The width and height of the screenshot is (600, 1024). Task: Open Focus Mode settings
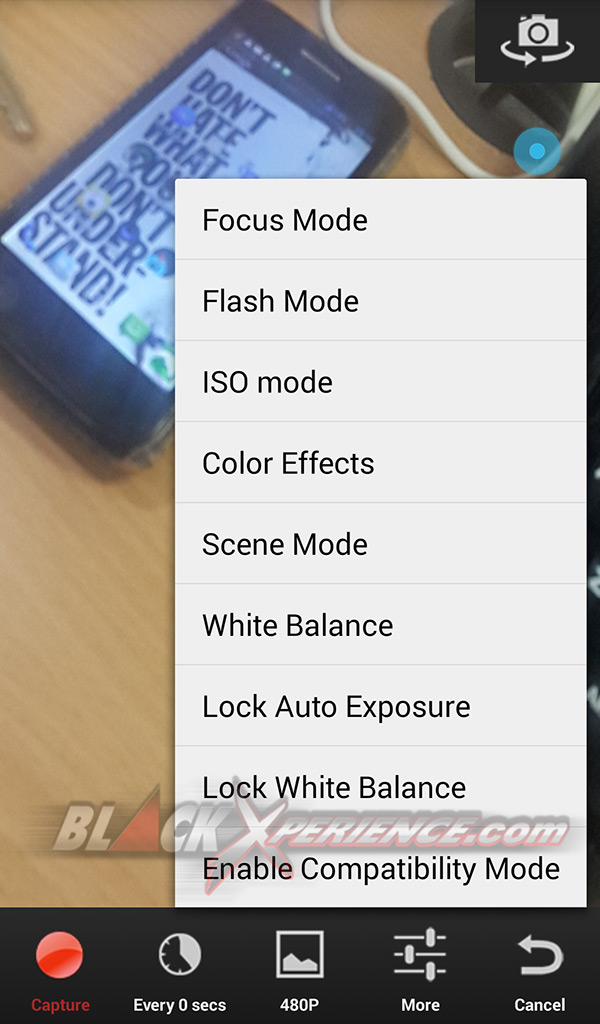[x=380, y=220]
